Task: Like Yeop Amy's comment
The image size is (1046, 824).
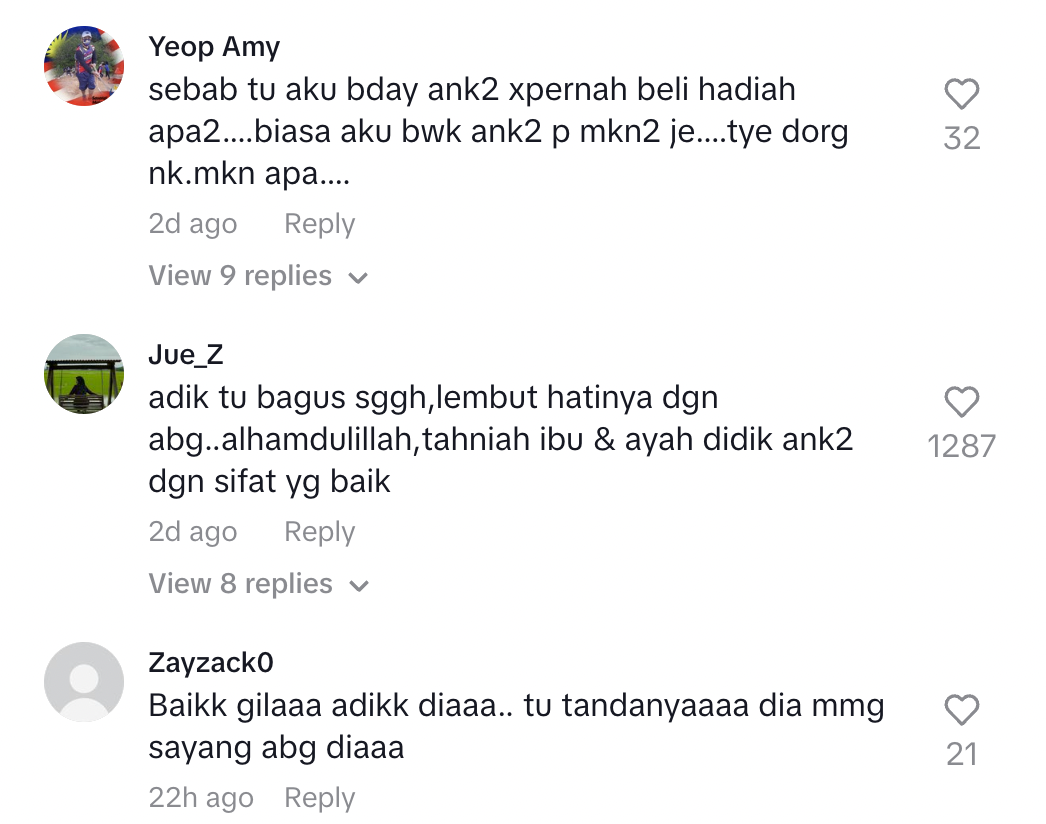Action: [961, 96]
